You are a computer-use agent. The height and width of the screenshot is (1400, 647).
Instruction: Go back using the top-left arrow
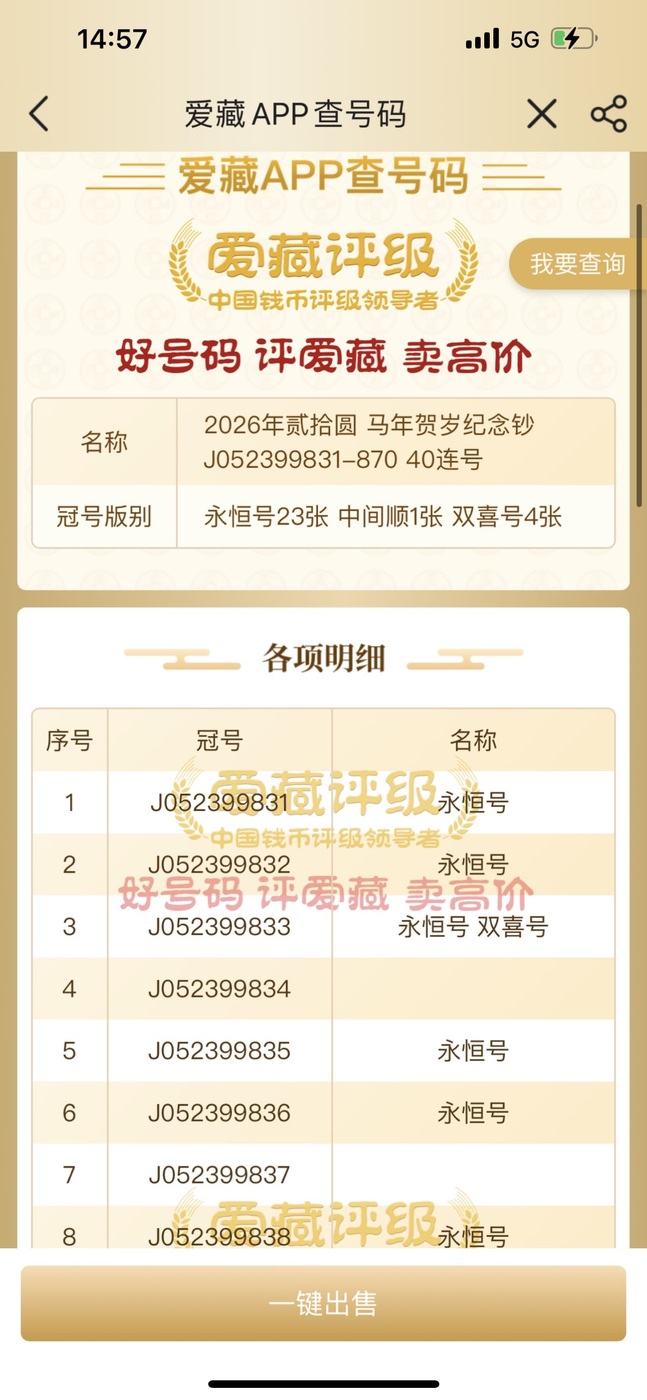pyautogui.click(x=39, y=114)
